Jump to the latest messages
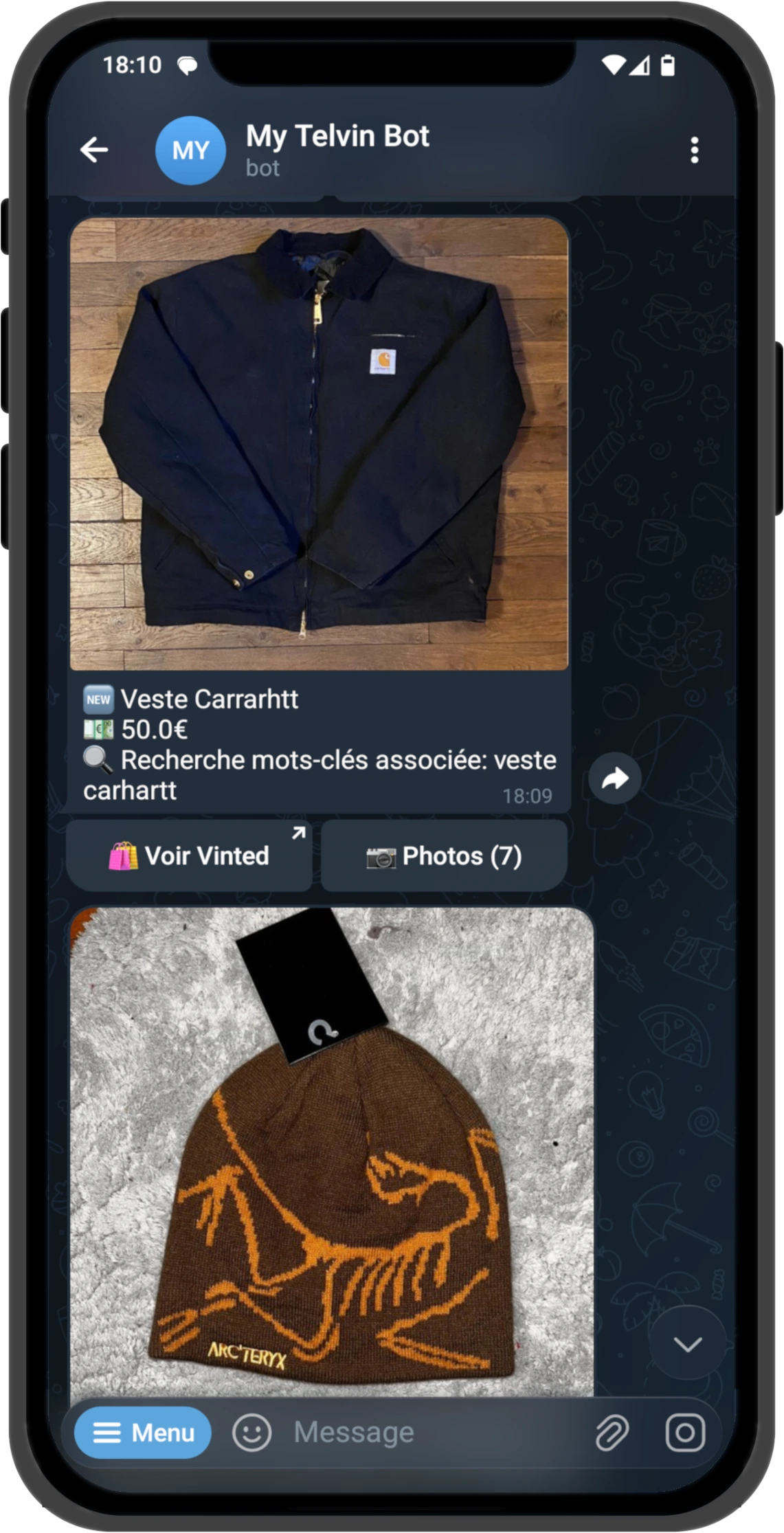Image resolution: width=784 pixels, height=1533 pixels. coord(687,1344)
